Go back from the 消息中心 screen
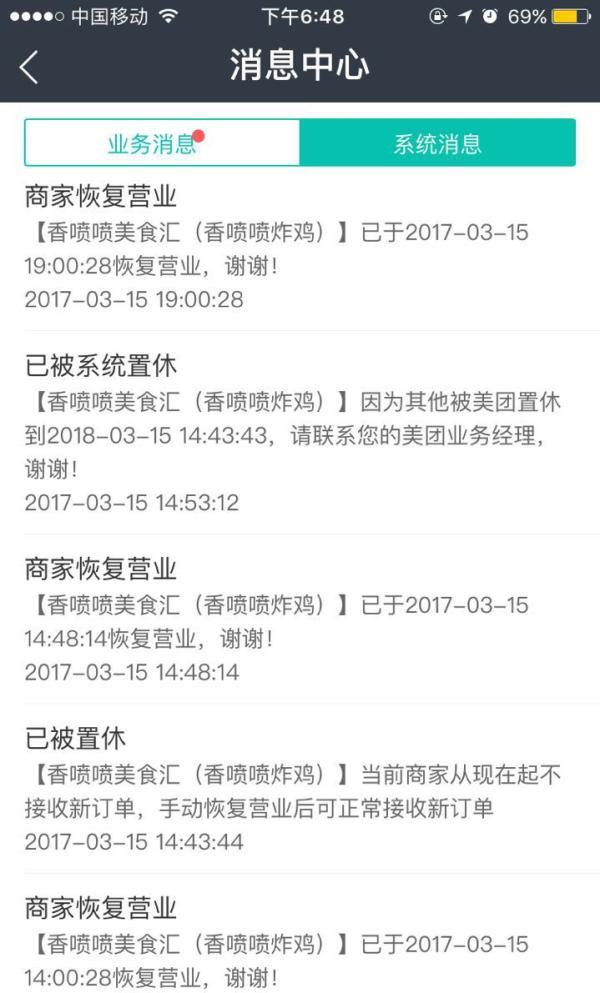Viewport: 600px width, 993px height. pyautogui.click(x=29, y=66)
